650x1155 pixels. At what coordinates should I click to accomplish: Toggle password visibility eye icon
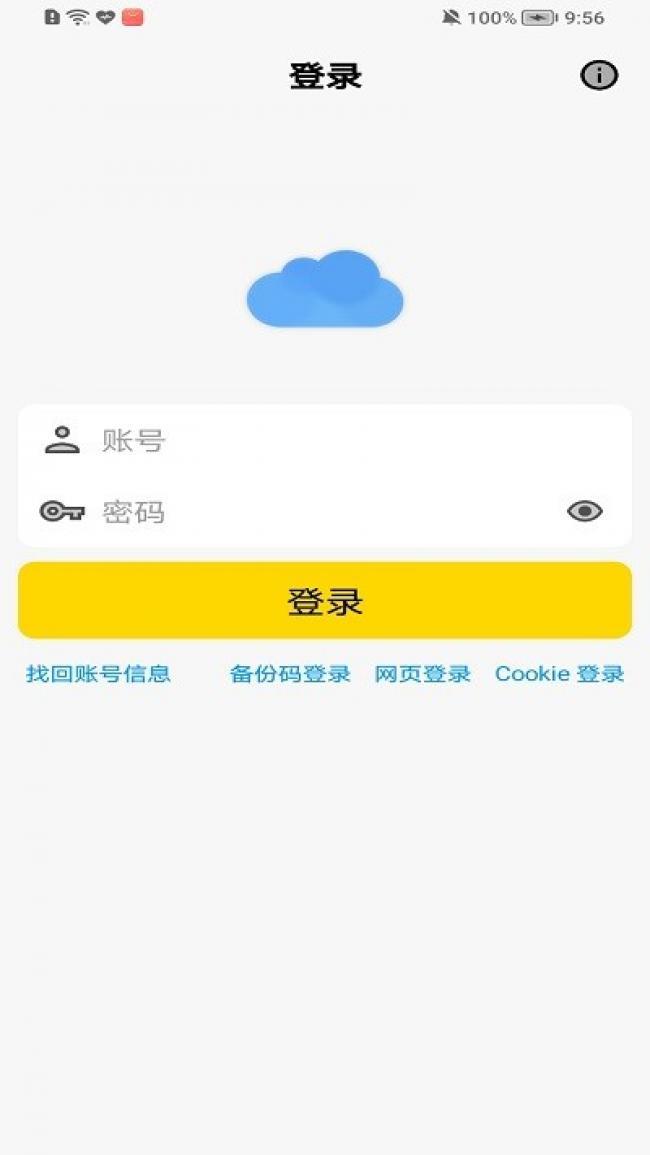[x=585, y=512]
